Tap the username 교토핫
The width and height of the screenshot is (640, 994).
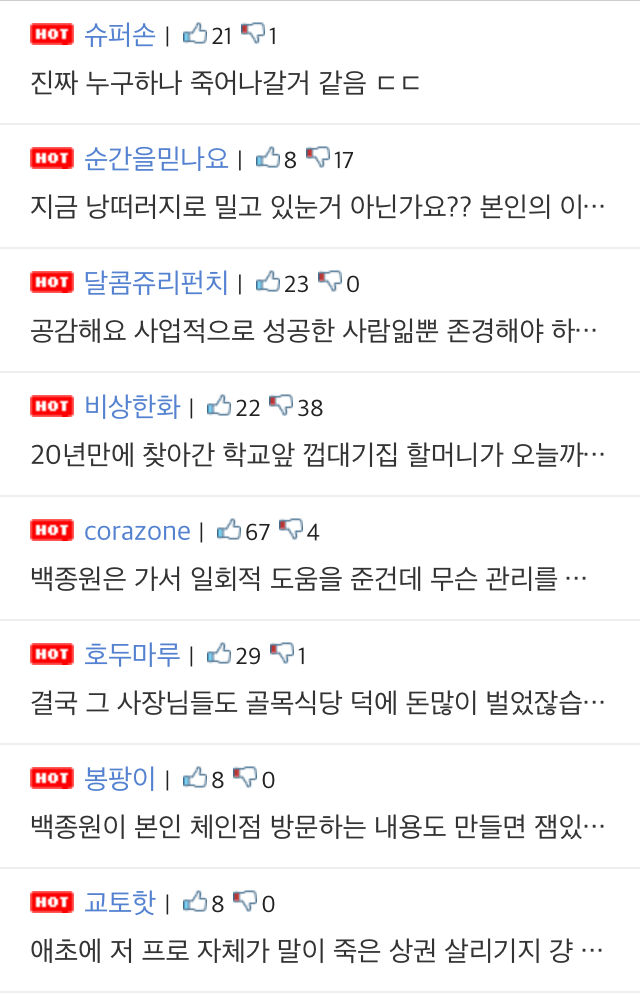coord(120,903)
